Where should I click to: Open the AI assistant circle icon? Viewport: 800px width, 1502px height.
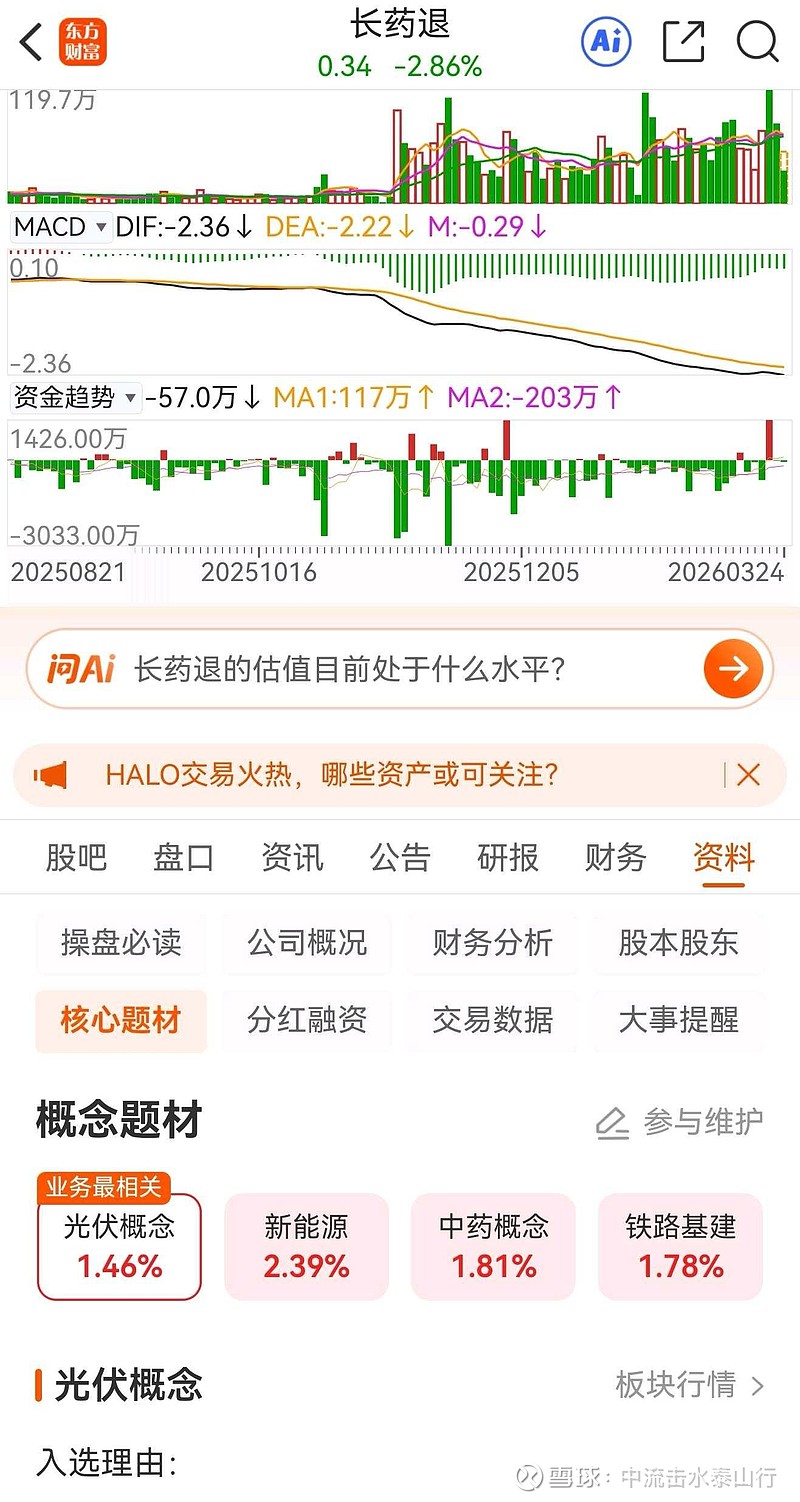[x=605, y=41]
